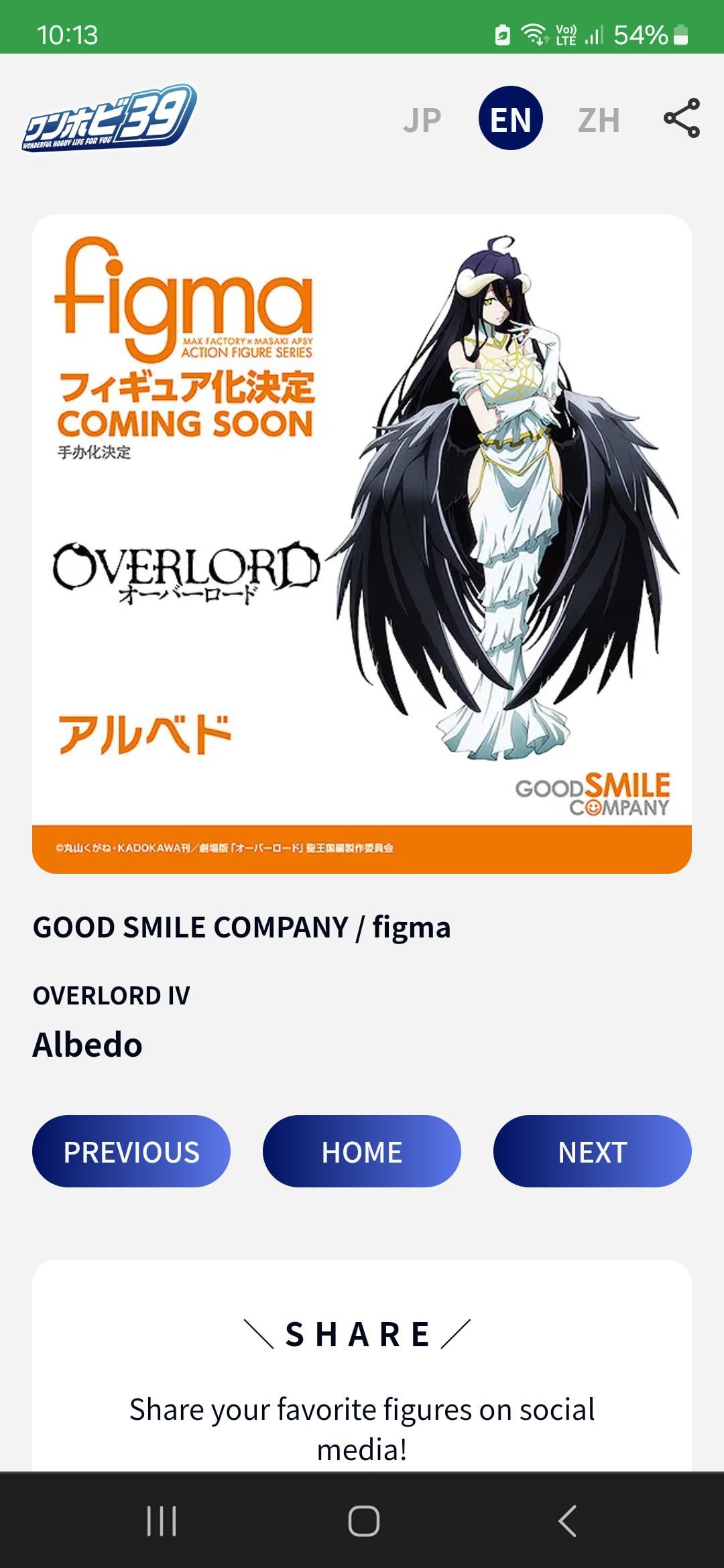Viewport: 724px width, 1568px height.
Task: Open the Albedo figma announcement image
Action: (x=362, y=543)
